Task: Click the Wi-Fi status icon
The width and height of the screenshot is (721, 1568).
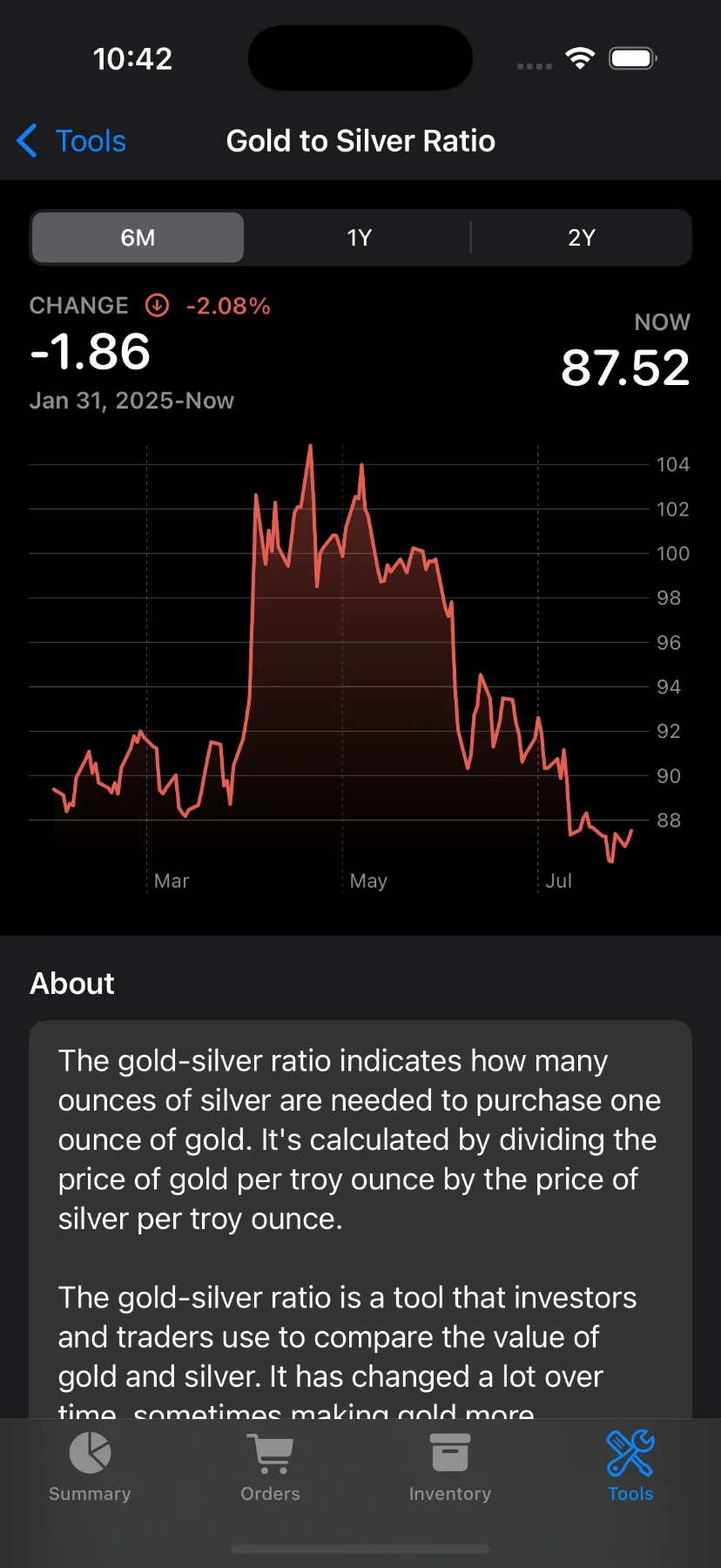Action: (581, 57)
